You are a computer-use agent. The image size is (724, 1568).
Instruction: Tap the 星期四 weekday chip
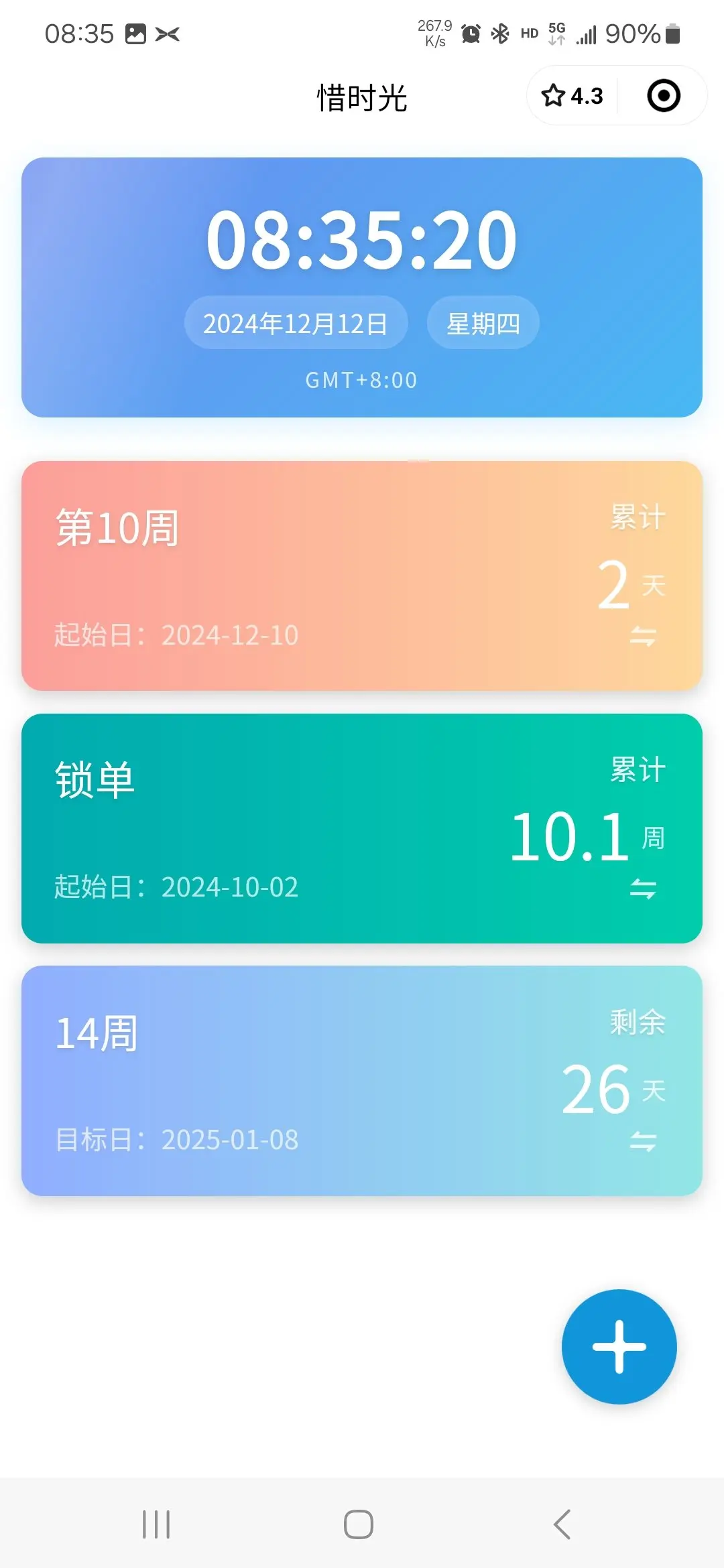coord(483,323)
